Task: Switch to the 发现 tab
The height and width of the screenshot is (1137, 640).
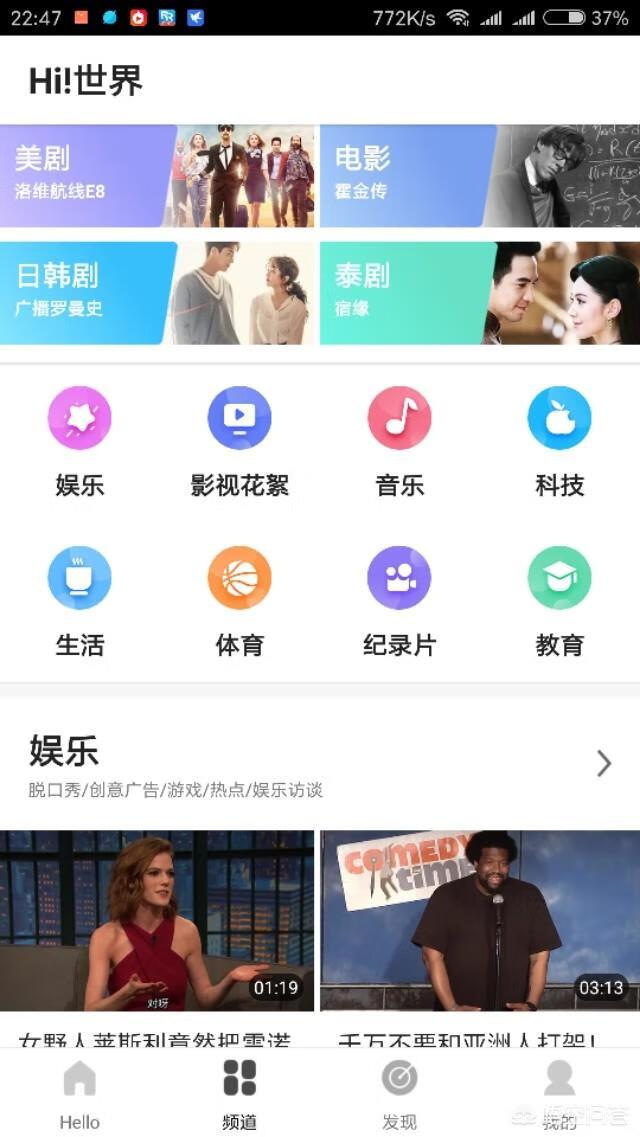Action: point(399,1094)
